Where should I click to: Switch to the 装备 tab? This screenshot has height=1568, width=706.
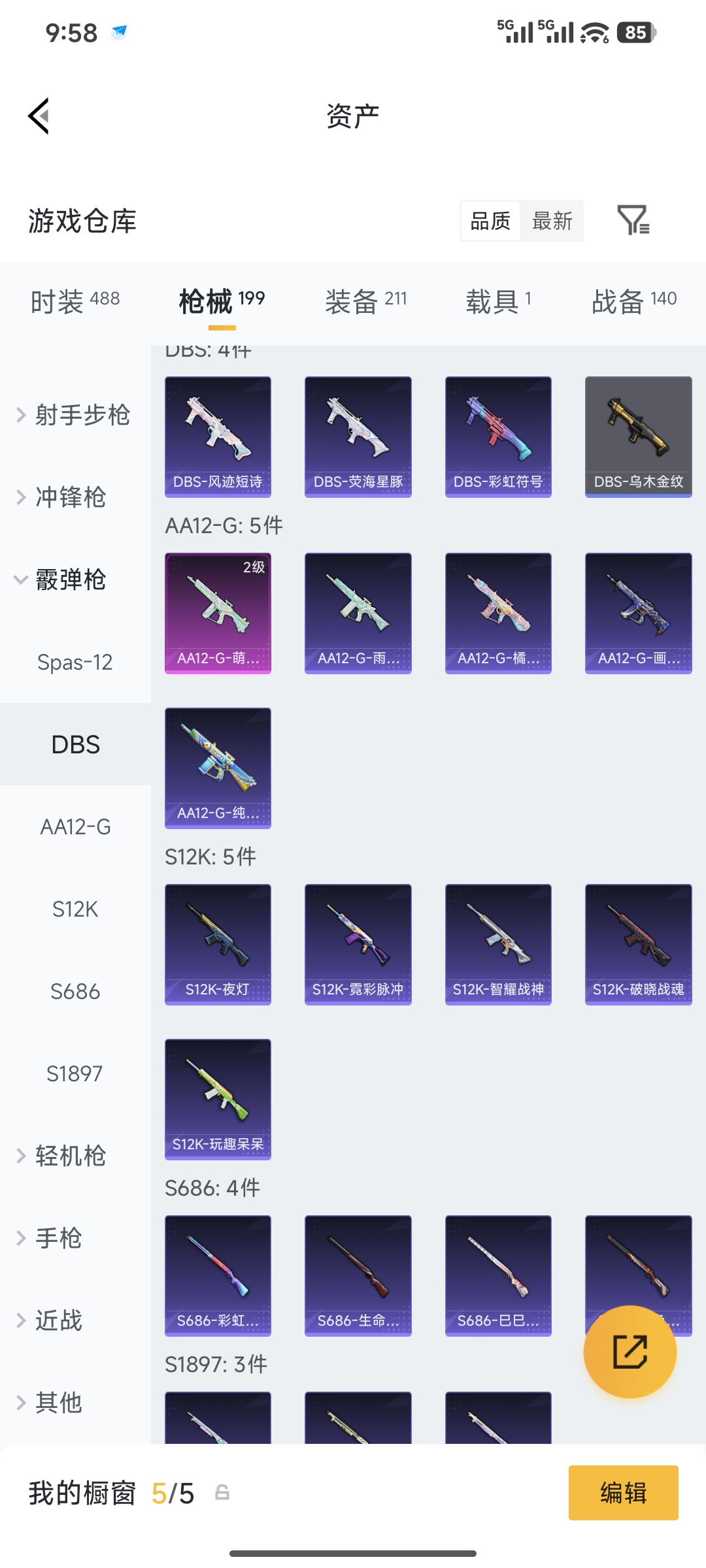click(365, 301)
